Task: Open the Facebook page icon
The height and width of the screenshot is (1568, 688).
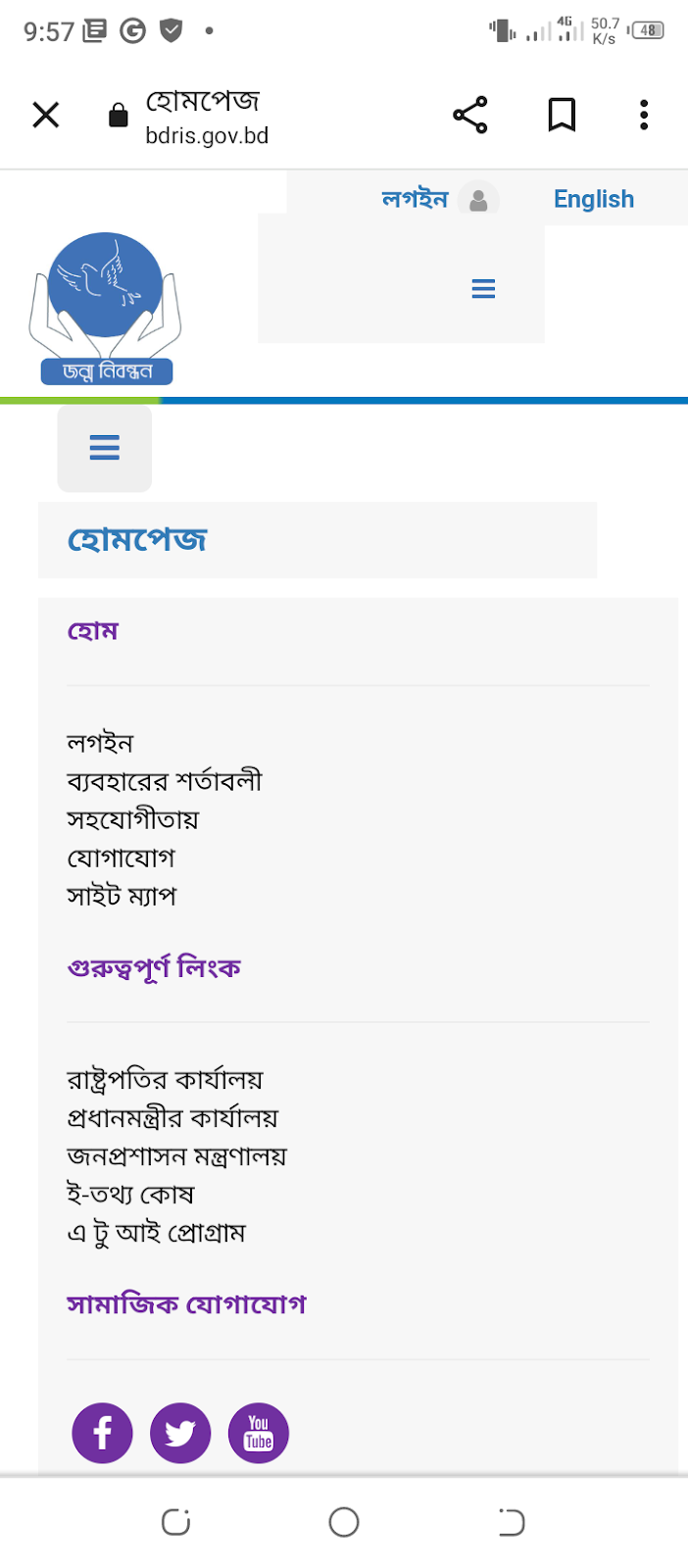Action: tap(102, 1433)
